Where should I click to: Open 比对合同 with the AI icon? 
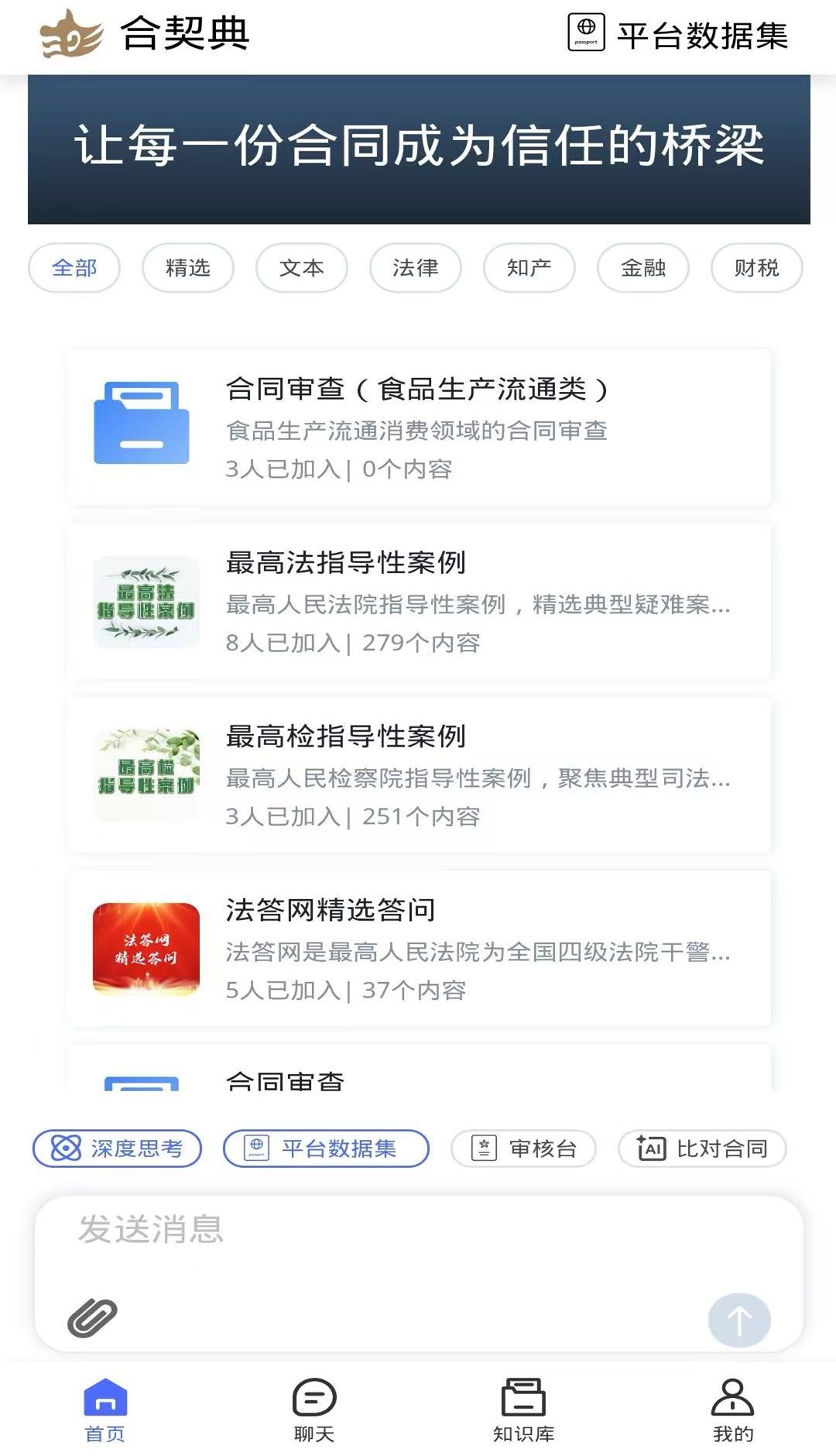pyautogui.click(x=650, y=1149)
